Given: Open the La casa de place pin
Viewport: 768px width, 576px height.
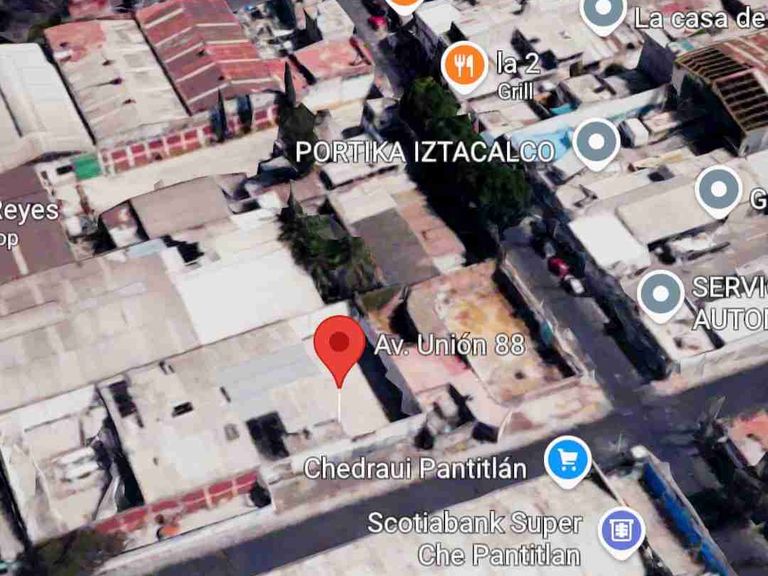Looking at the screenshot, I should click(x=603, y=12).
